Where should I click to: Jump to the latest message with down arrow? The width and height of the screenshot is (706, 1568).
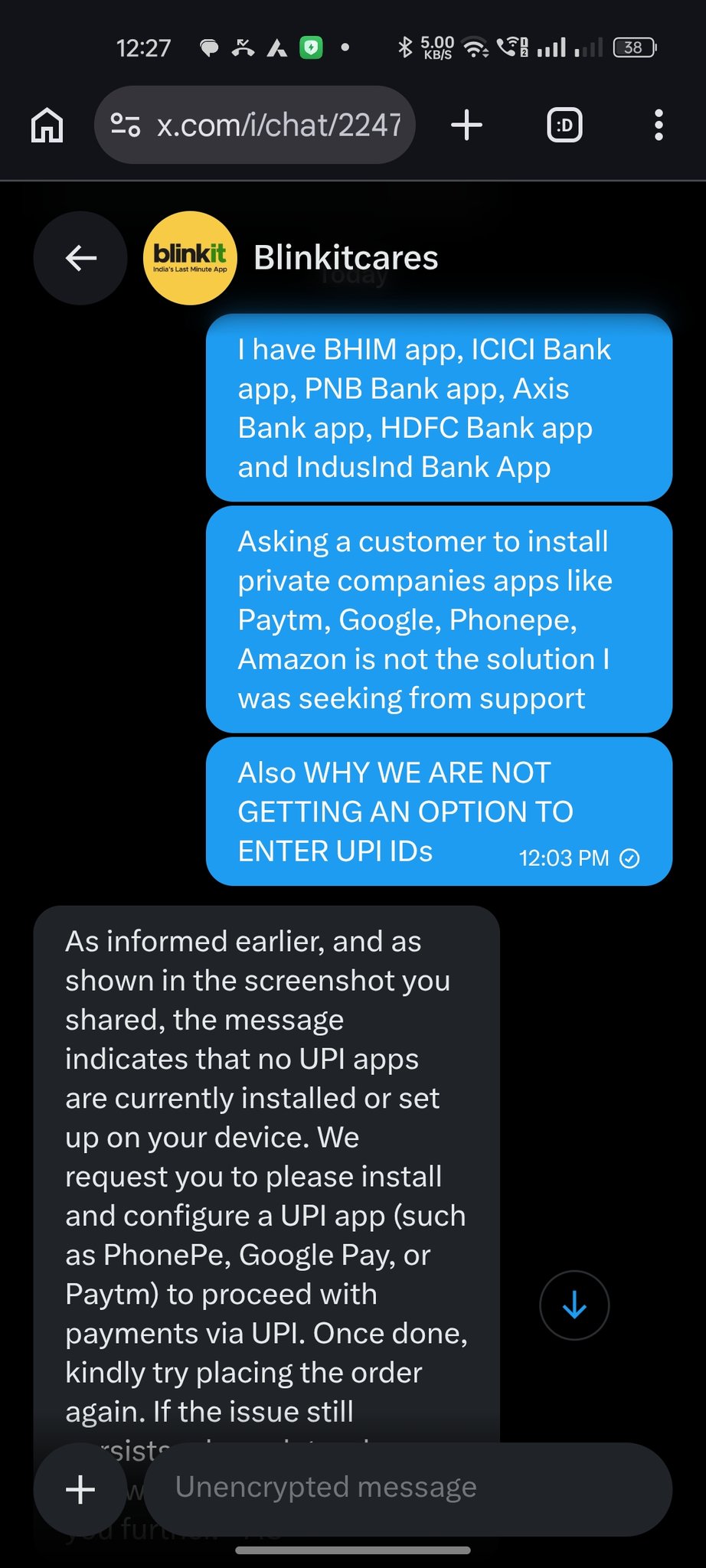pos(574,1305)
